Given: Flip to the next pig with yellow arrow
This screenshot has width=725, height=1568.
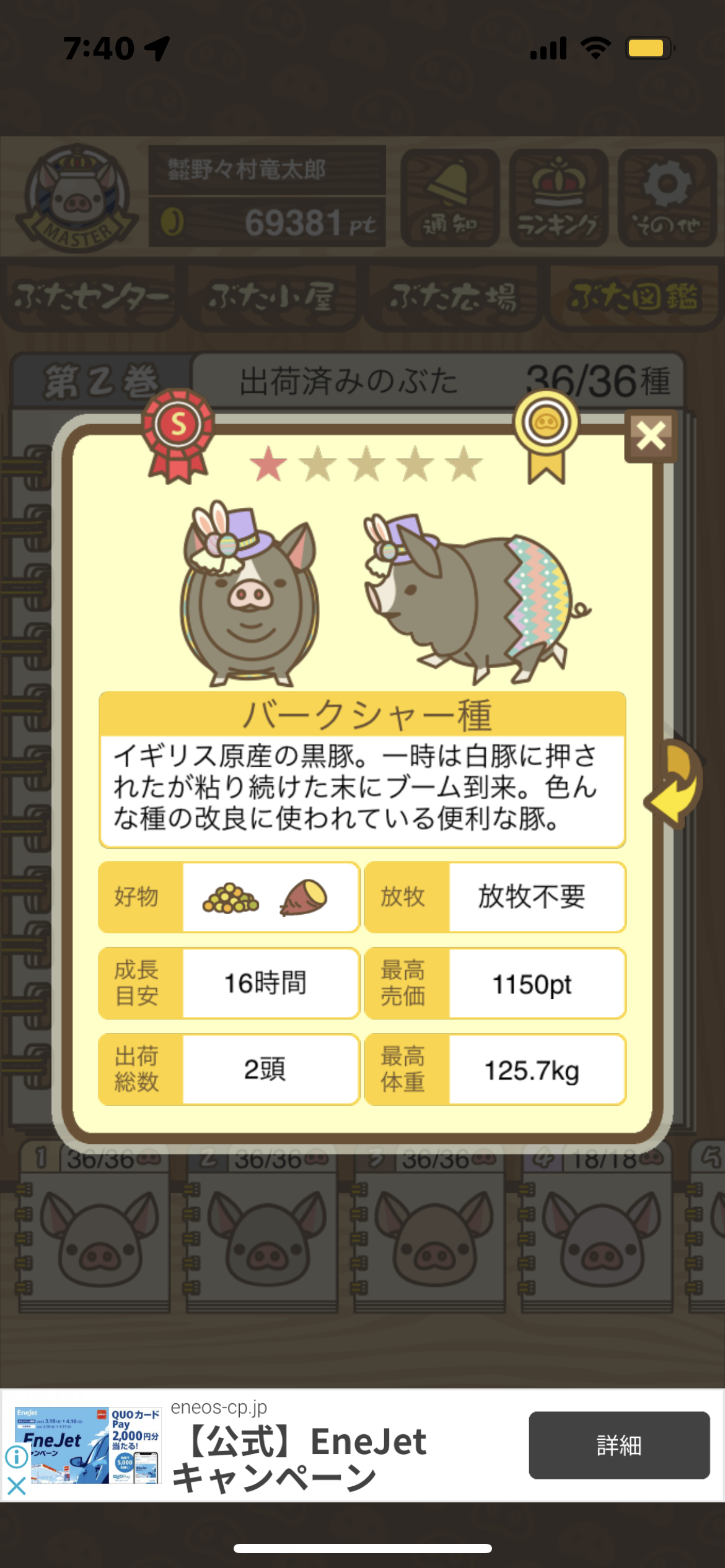Looking at the screenshot, I should pyautogui.click(x=675, y=784).
